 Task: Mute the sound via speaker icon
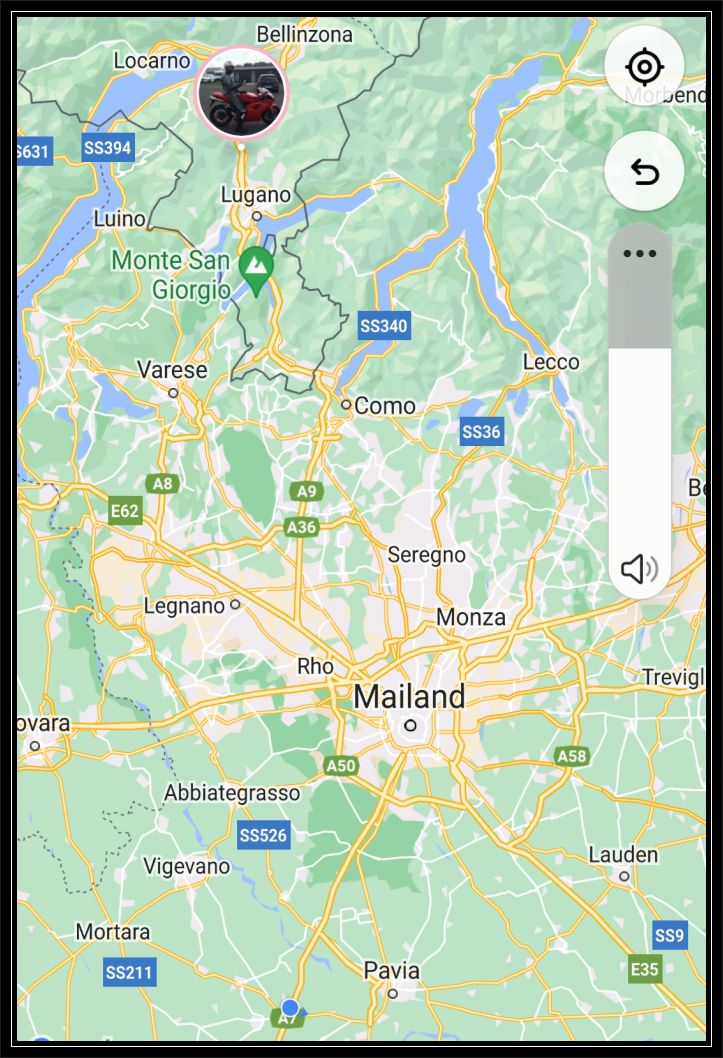click(639, 569)
